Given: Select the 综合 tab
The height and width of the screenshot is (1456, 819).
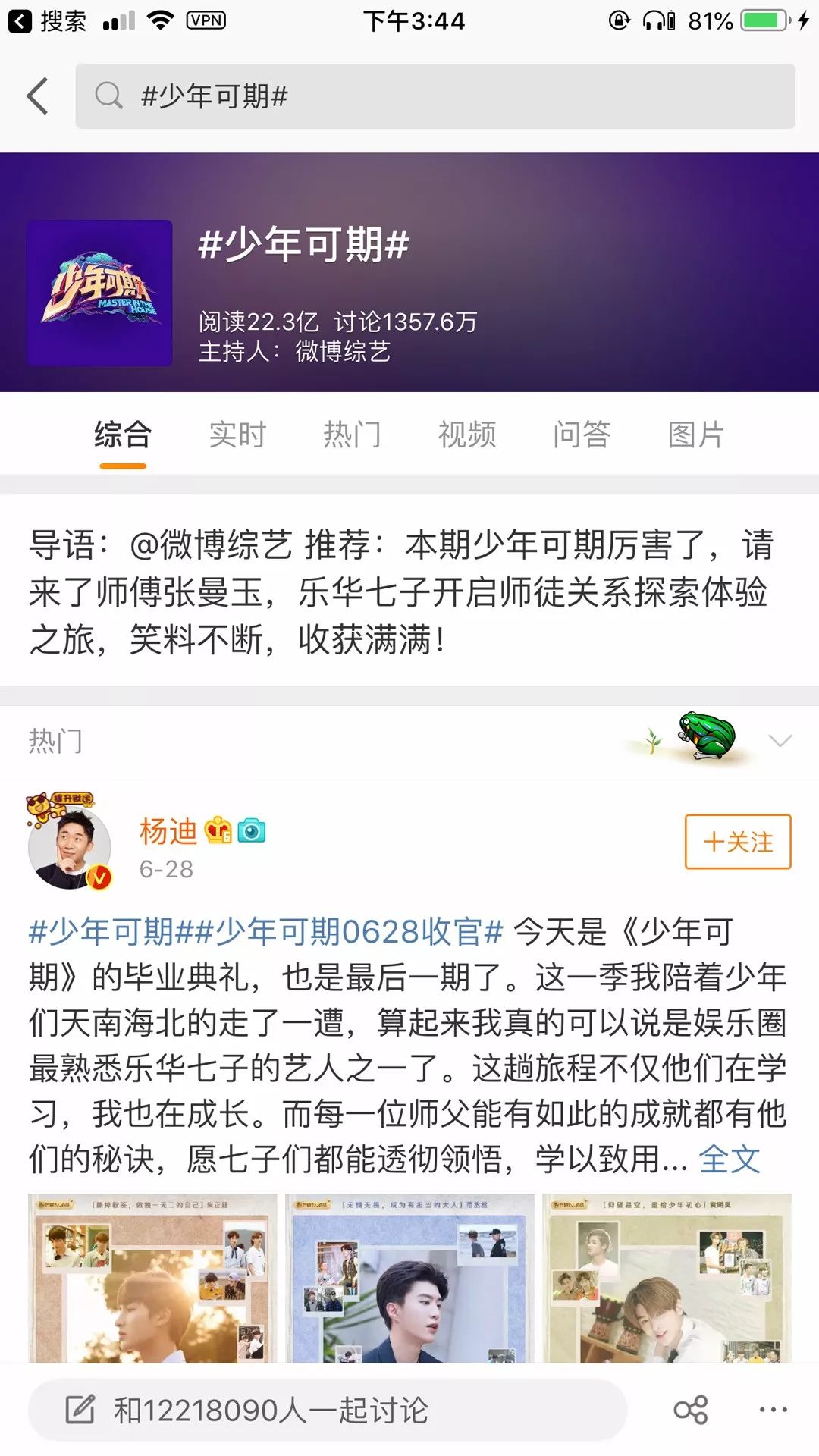Looking at the screenshot, I should tap(123, 435).
